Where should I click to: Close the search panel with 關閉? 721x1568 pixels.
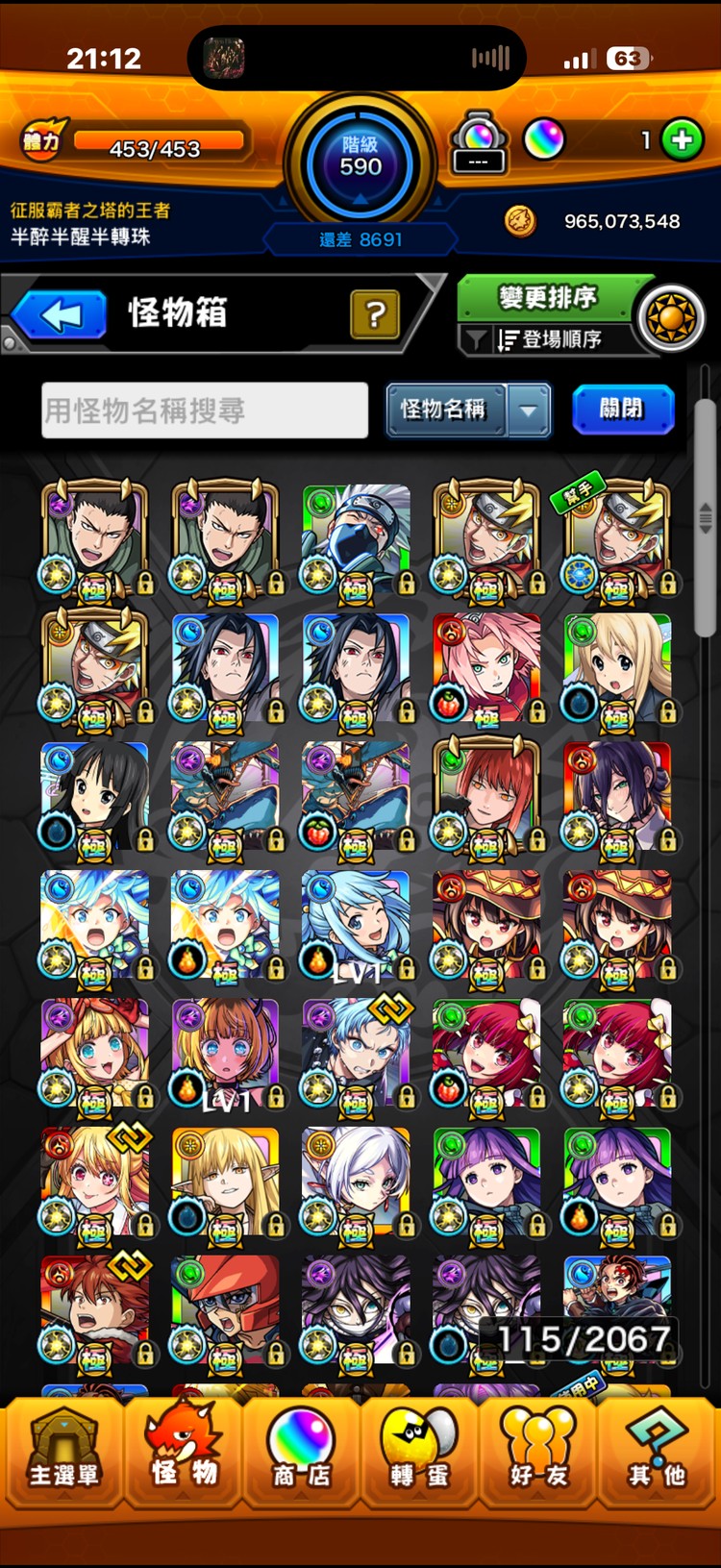click(623, 410)
